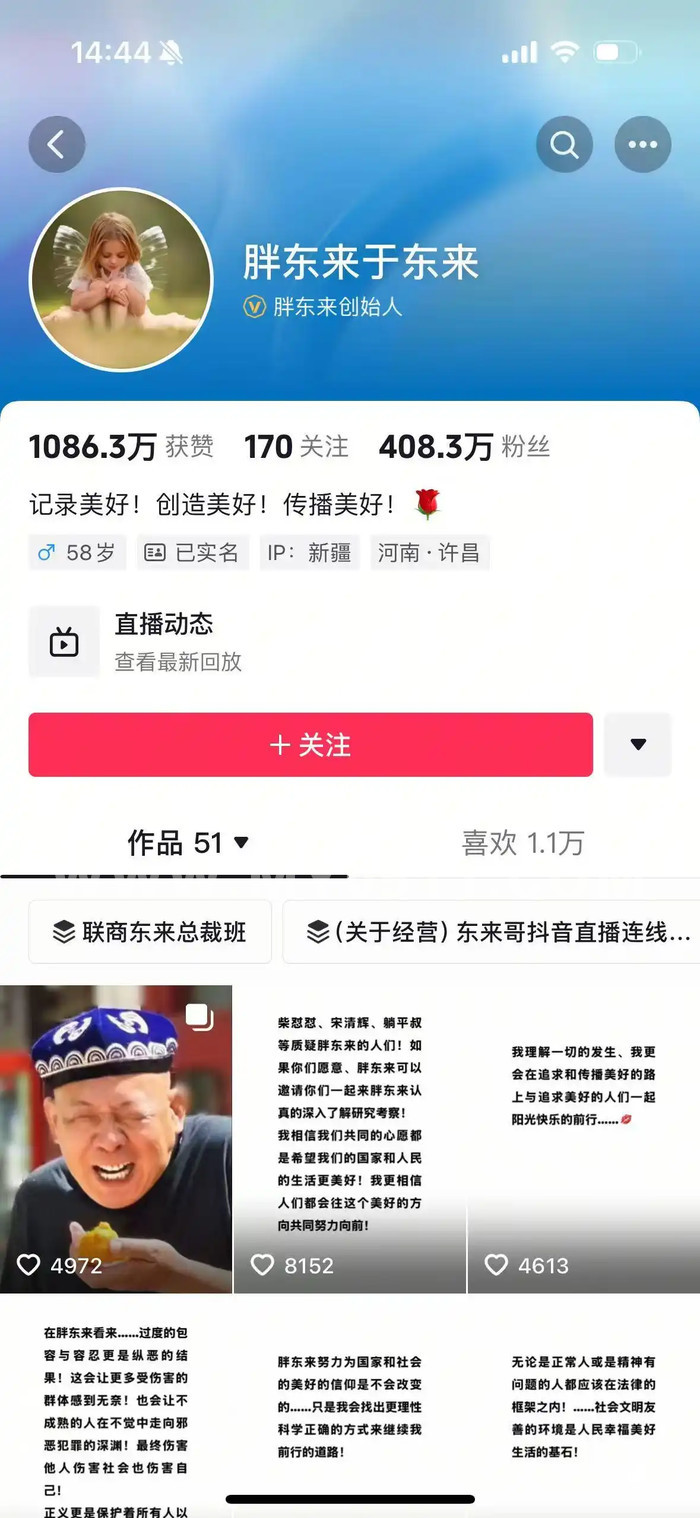View the 408.3万 粉丝 followers list
This screenshot has height=1518, width=700.
pos(464,447)
